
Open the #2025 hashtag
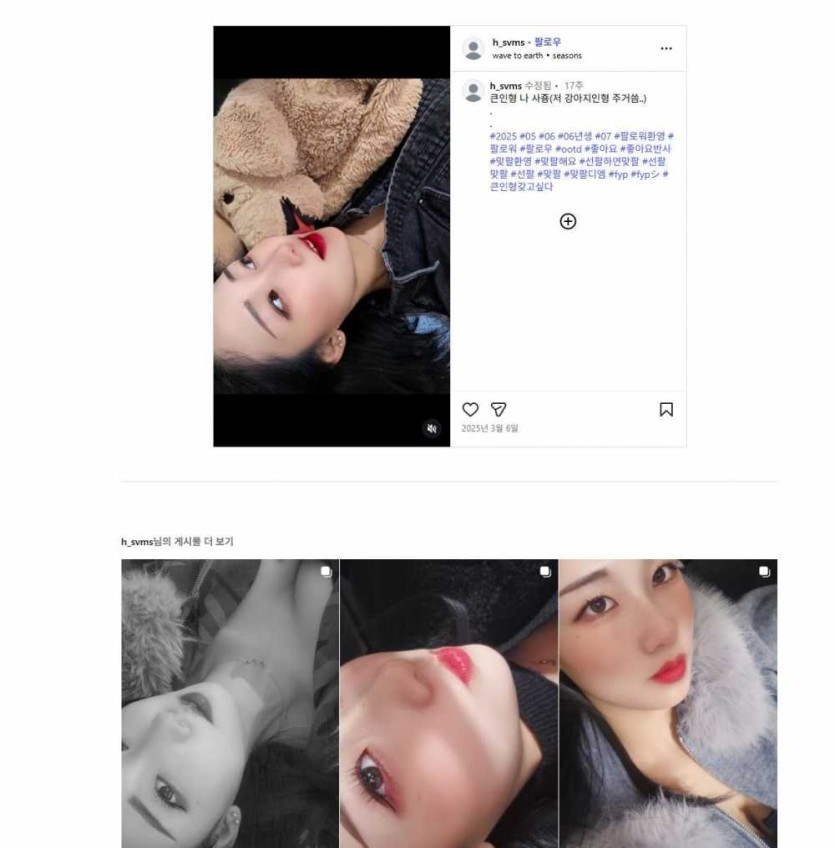[x=503, y=135]
